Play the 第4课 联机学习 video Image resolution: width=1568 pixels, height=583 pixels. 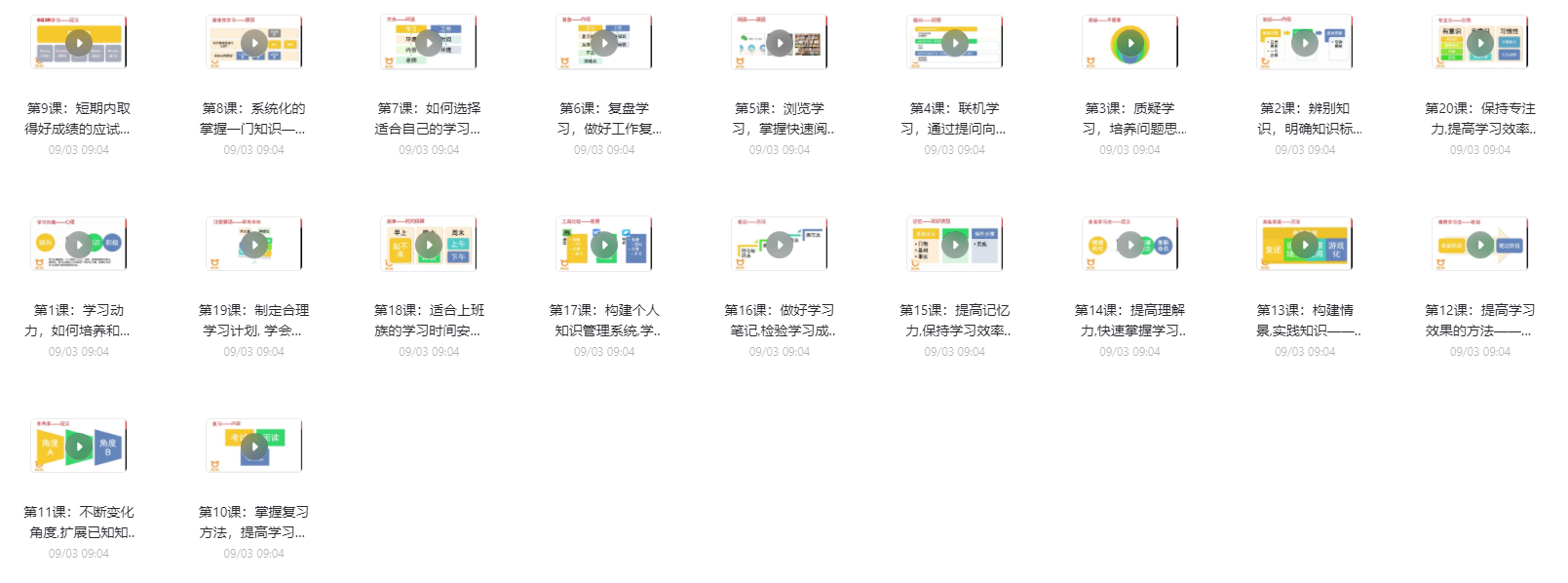[955, 43]
